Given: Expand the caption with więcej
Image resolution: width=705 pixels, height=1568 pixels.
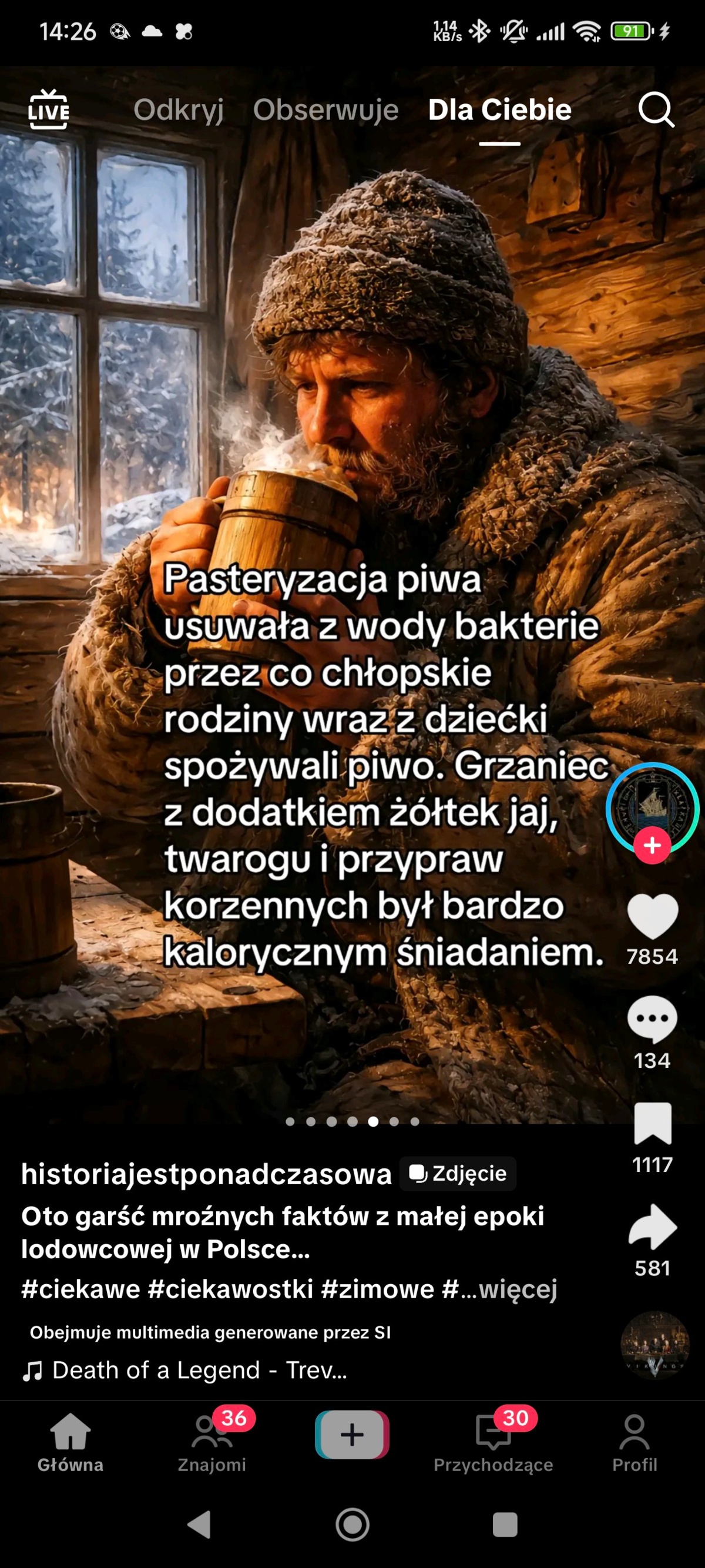Looking at the screenshot, I should pyautogui.click(x=520, y=1289).
